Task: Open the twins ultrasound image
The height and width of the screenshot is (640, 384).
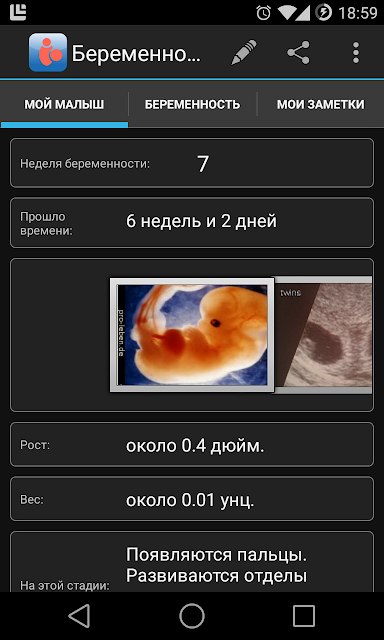Action: [x=323, y=335]
